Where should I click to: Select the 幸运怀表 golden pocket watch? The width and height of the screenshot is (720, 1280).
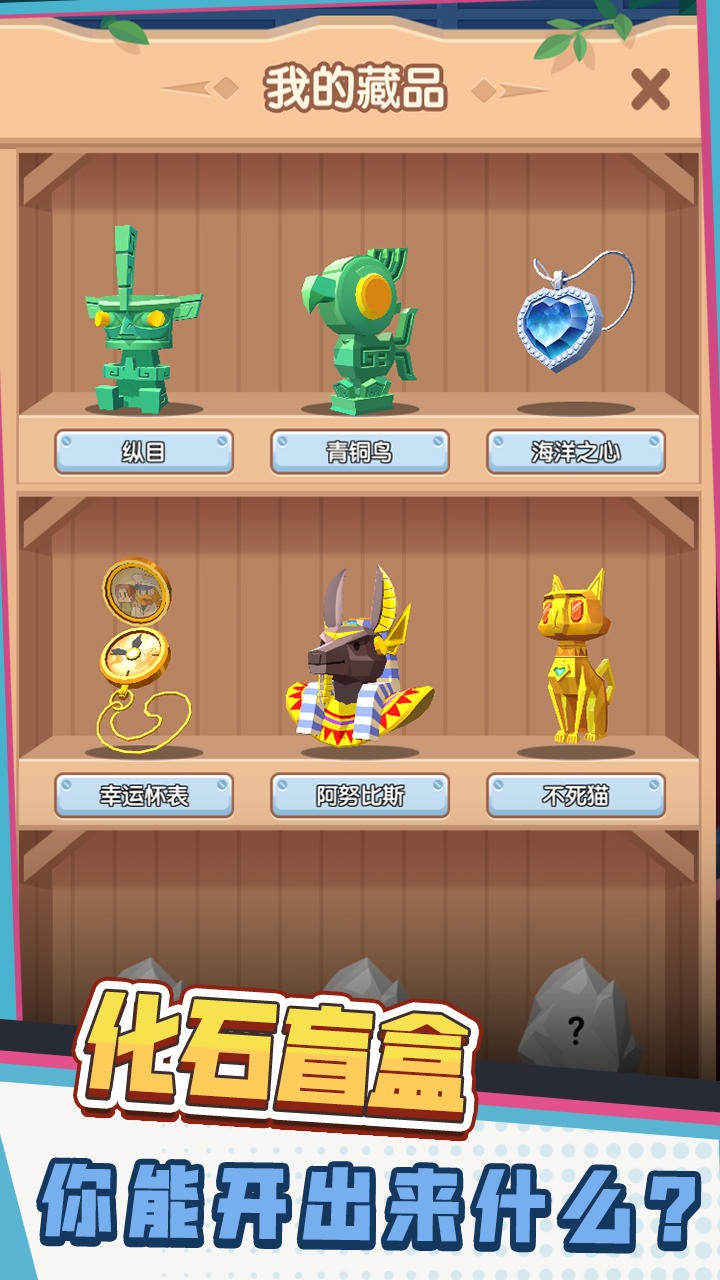click(138, 650)
